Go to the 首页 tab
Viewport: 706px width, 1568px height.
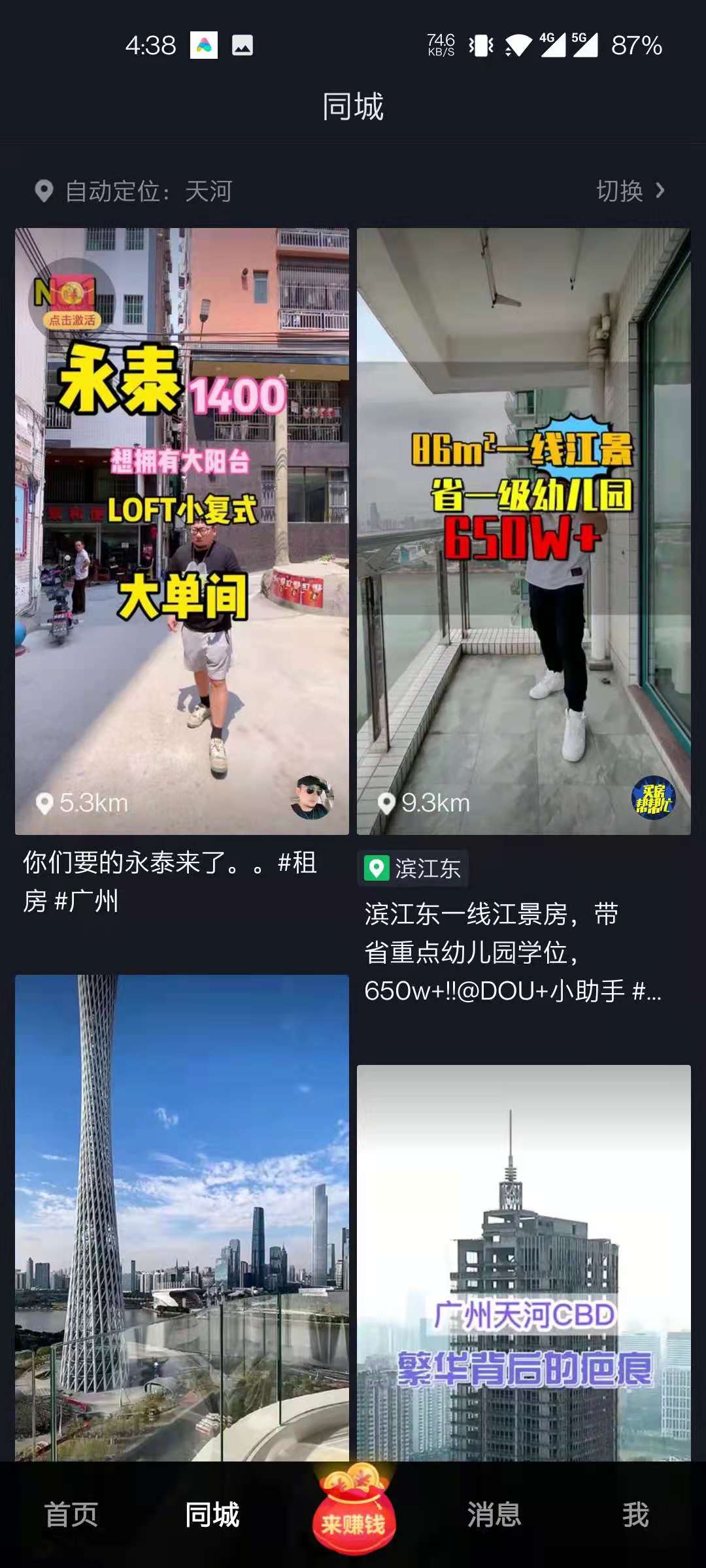point(71,1514)
